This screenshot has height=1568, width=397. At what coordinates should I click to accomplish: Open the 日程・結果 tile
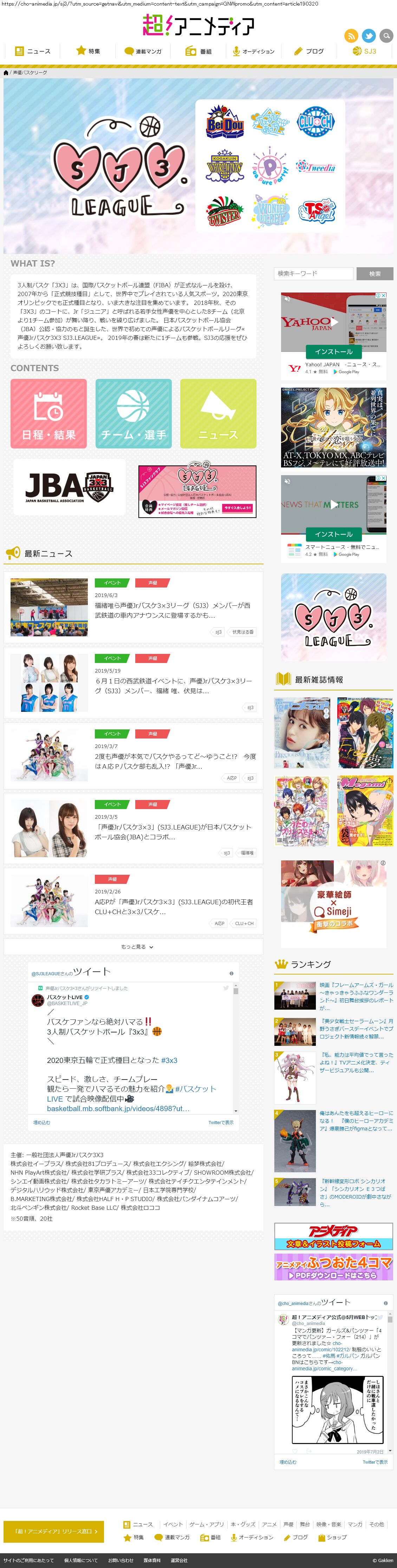(49, 413)
